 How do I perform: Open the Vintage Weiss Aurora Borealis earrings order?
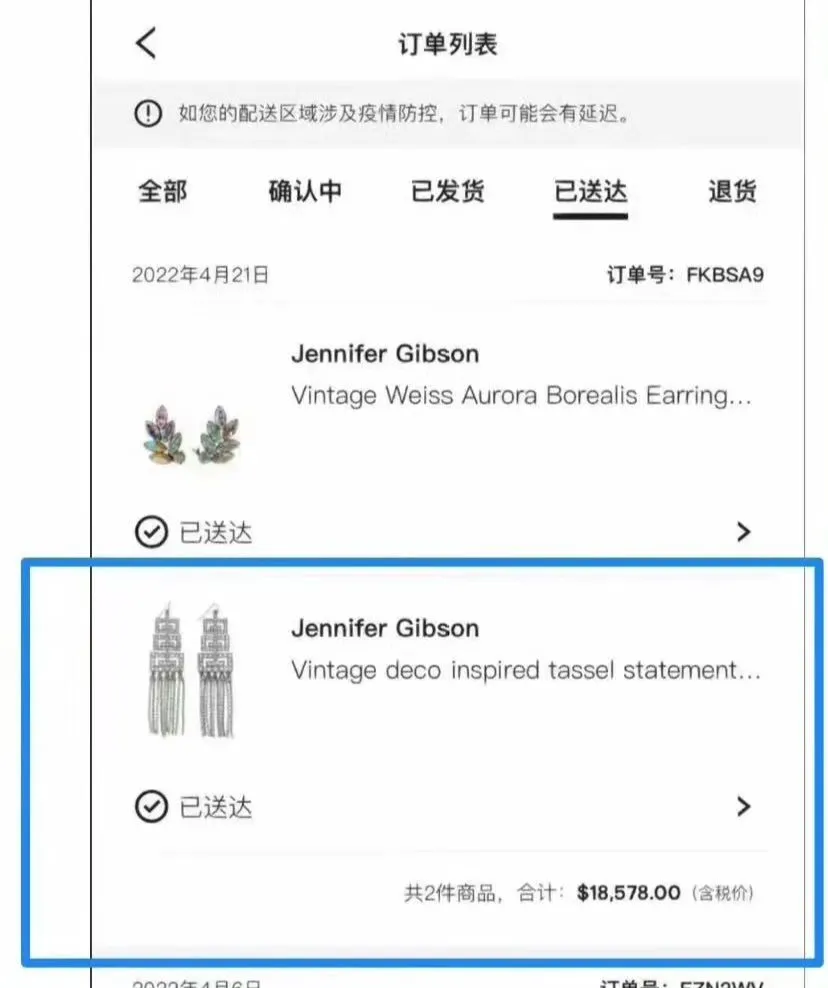(520, 395)
